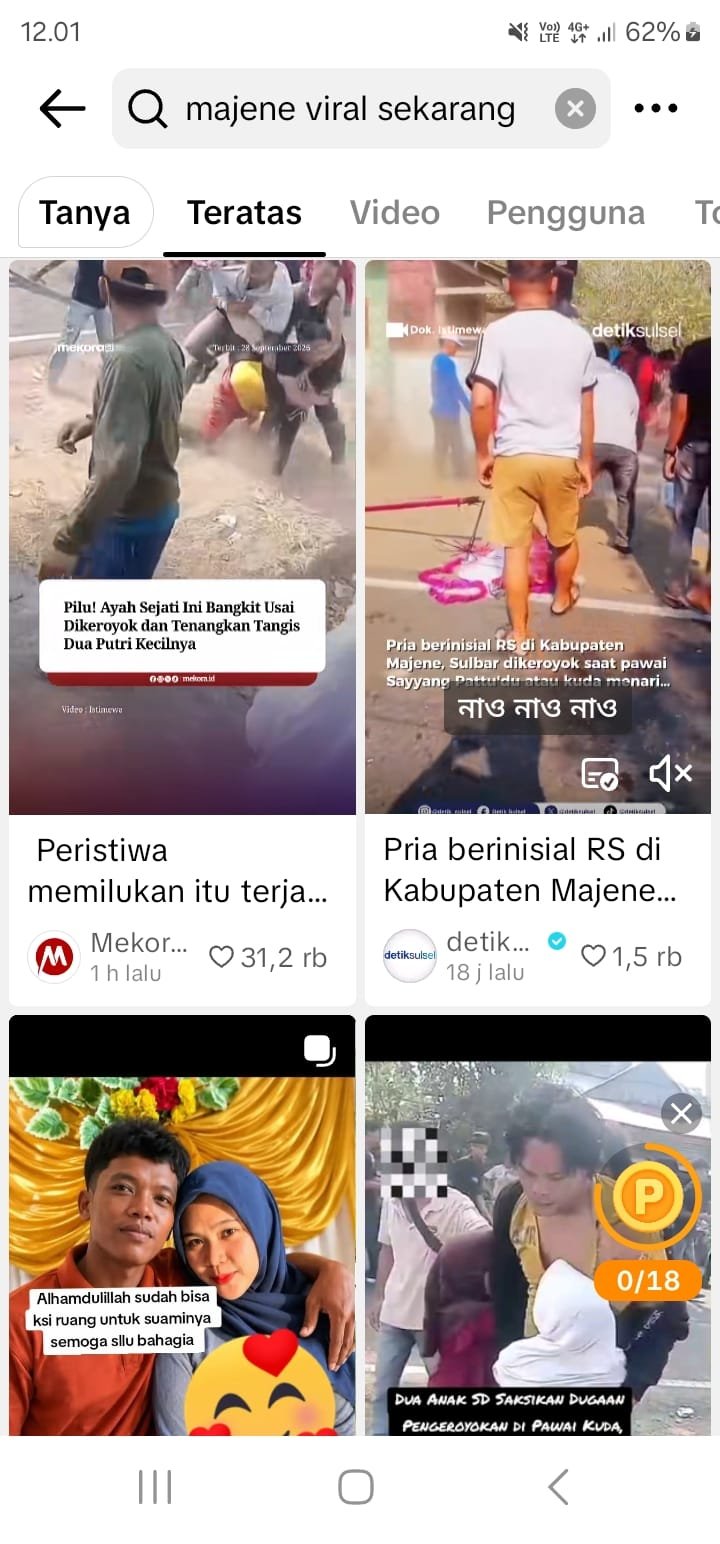Screen dimensions: 720x1544
Task: Open the detiksulsel video about Pria berinisial RS
Action: coord(538,537)
